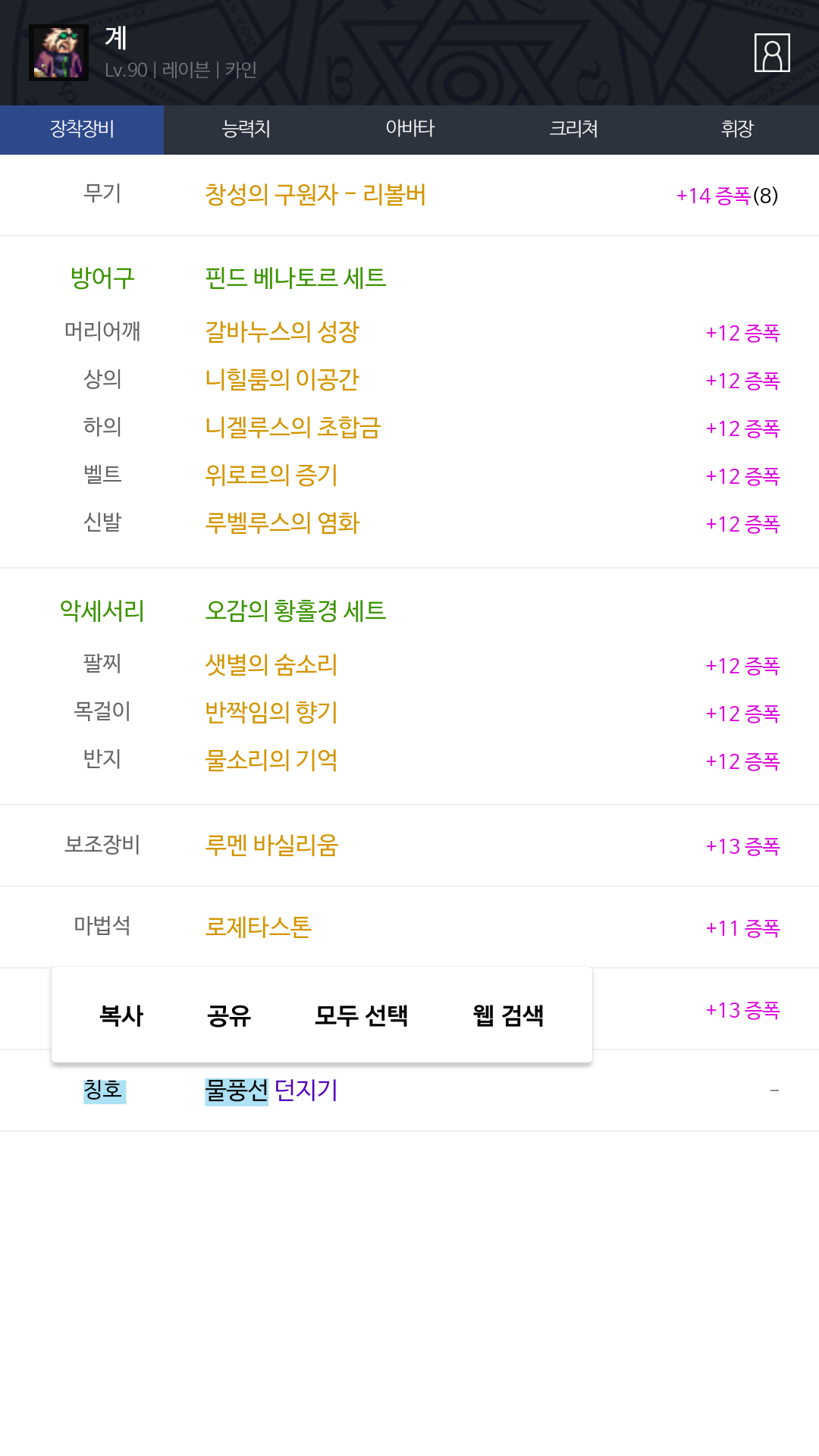The image size is (819, 1456).
Task: Open weapon 창성의 구원자 - 리볼버
Action: coord(315,195)
